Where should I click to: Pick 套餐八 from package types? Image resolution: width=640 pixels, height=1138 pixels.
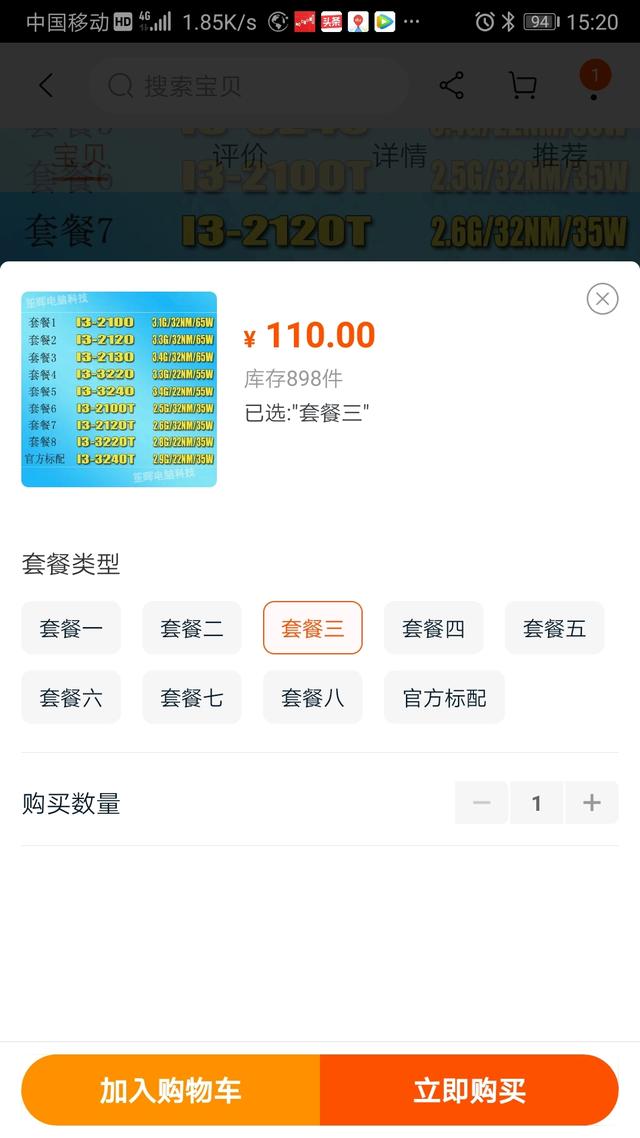(x=313, y=697)
